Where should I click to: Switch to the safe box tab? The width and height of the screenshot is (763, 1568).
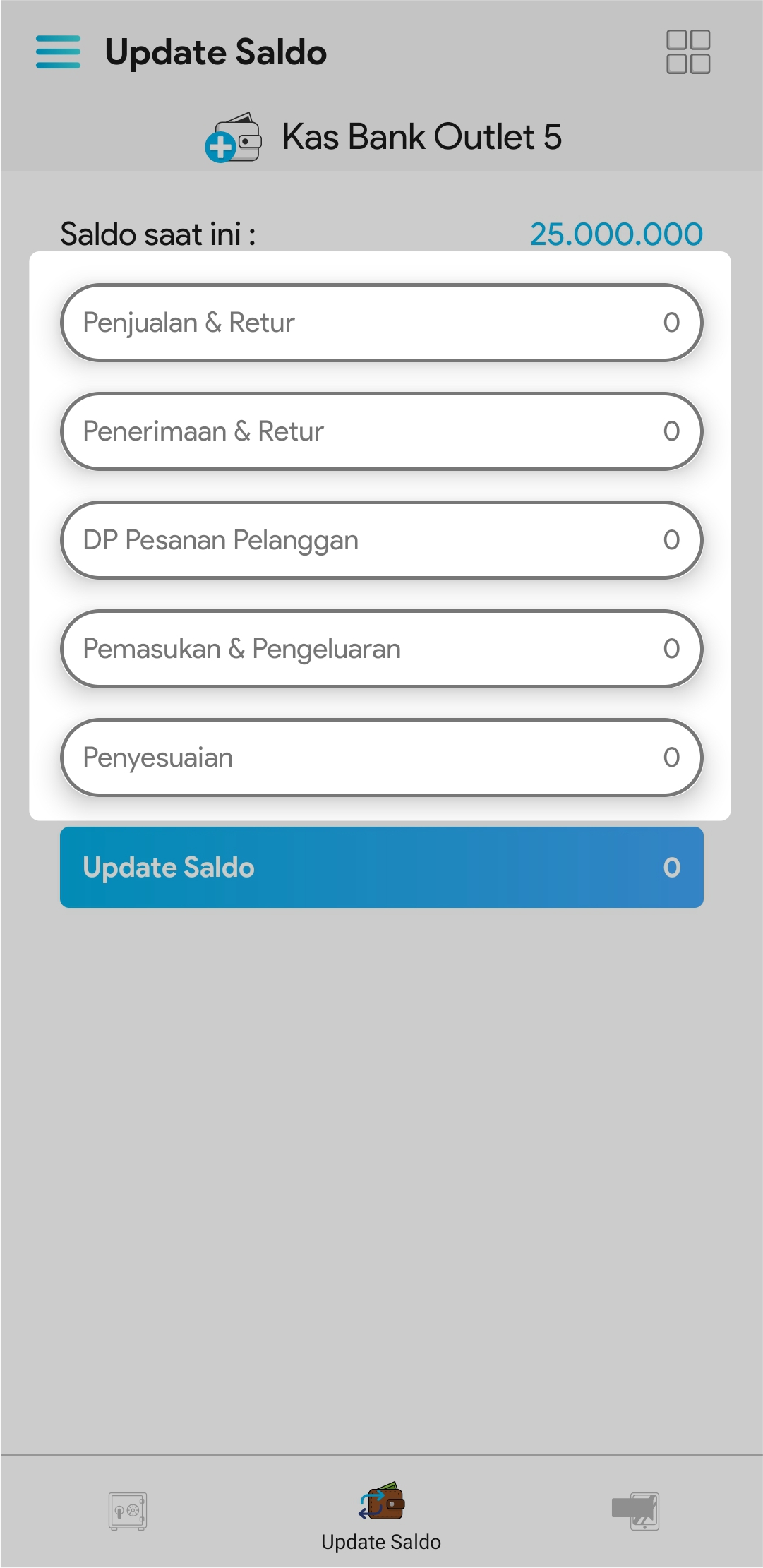pyautogui.click(x=128, y=1512)
